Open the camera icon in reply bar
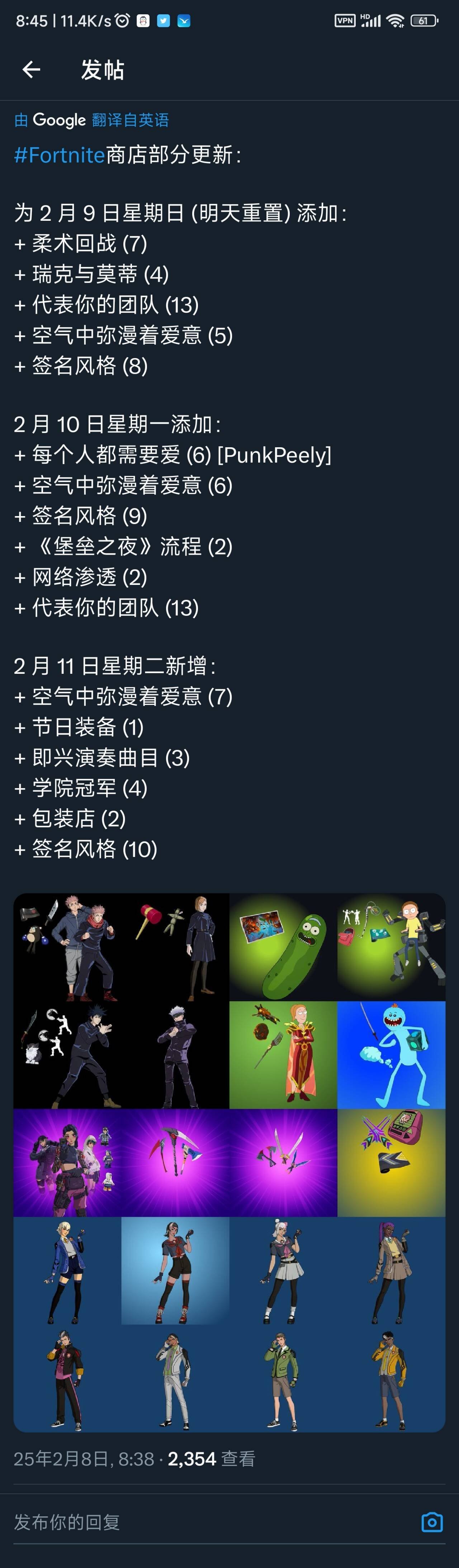This screenshot has width=459, height=1568. [x=432, y=1522]
